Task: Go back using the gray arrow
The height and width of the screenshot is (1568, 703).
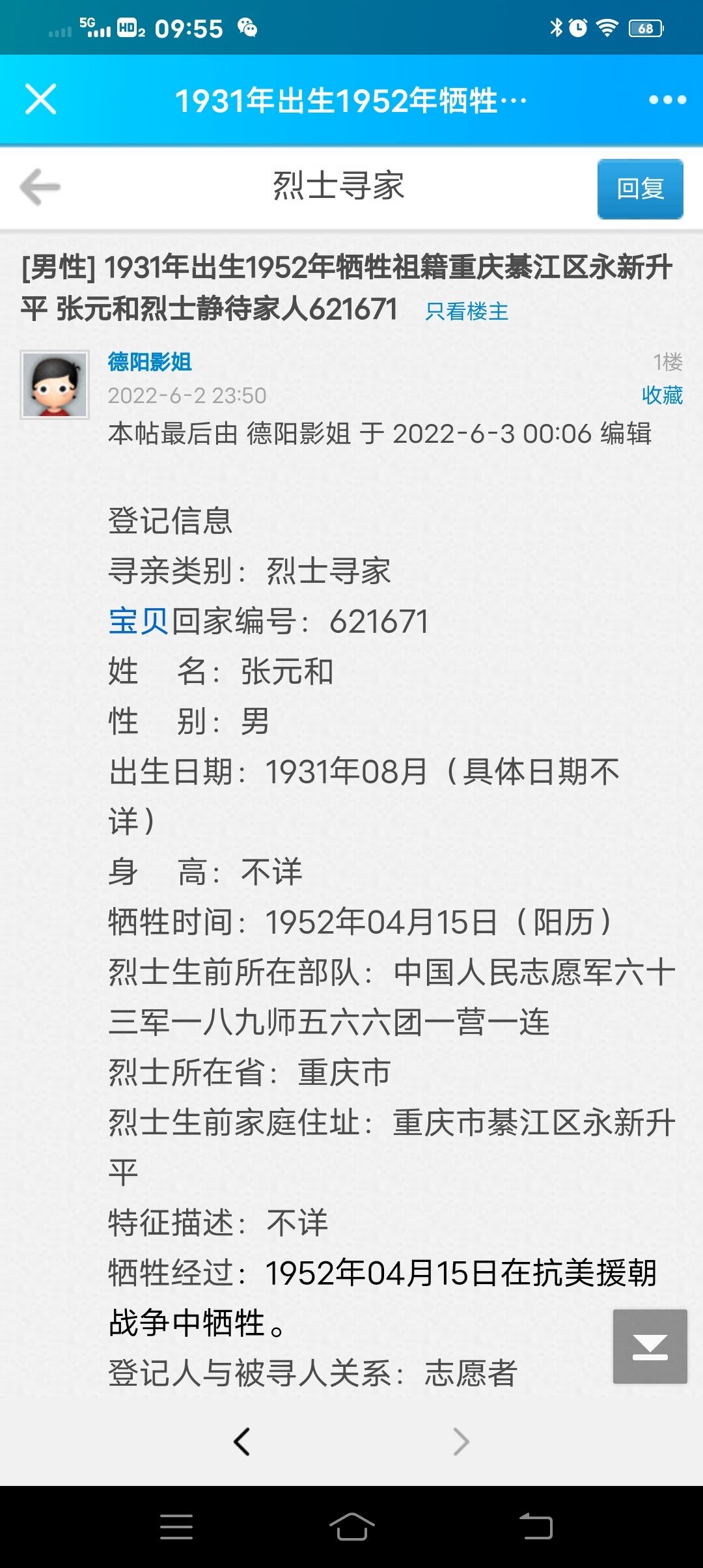Action: click(x=40, y=188)
